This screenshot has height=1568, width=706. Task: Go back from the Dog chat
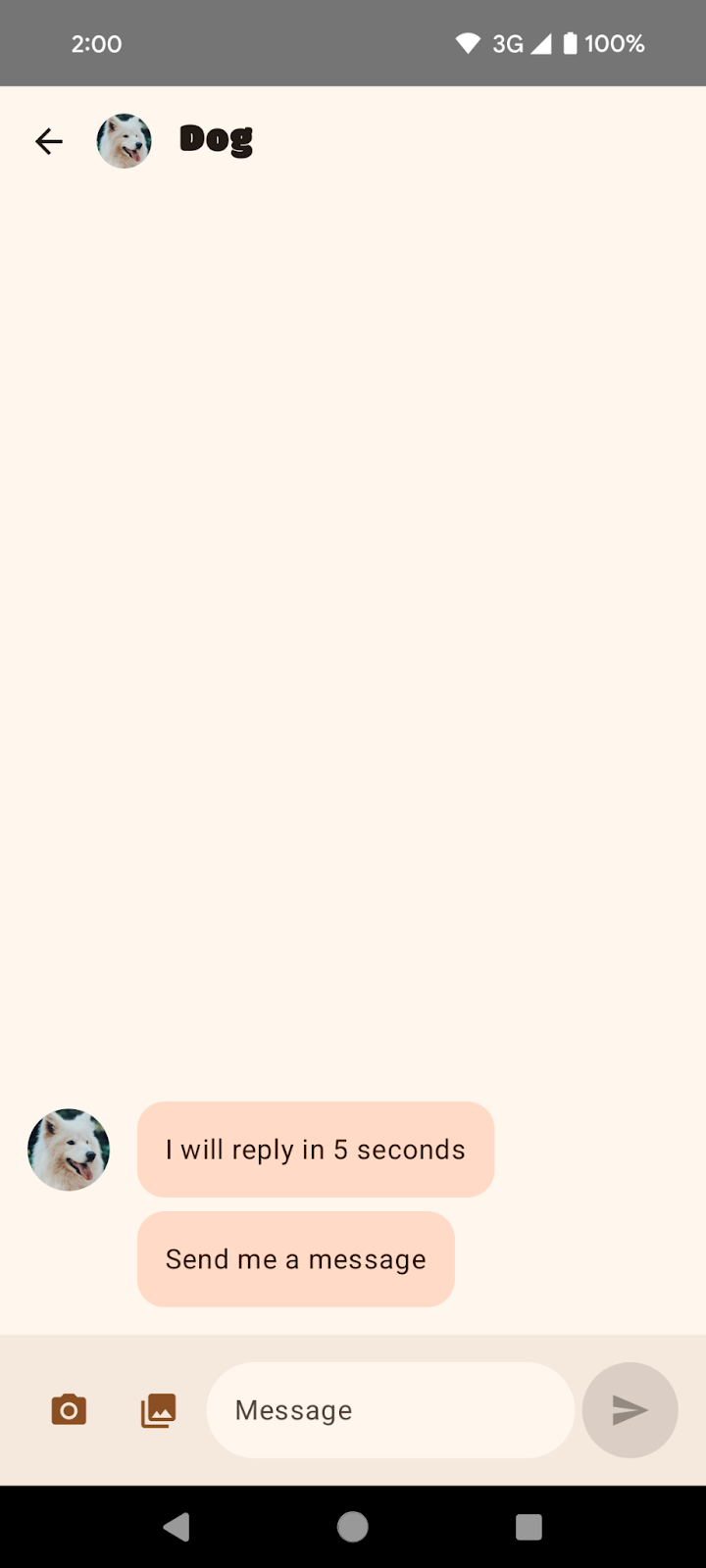[x=48, y=141]
